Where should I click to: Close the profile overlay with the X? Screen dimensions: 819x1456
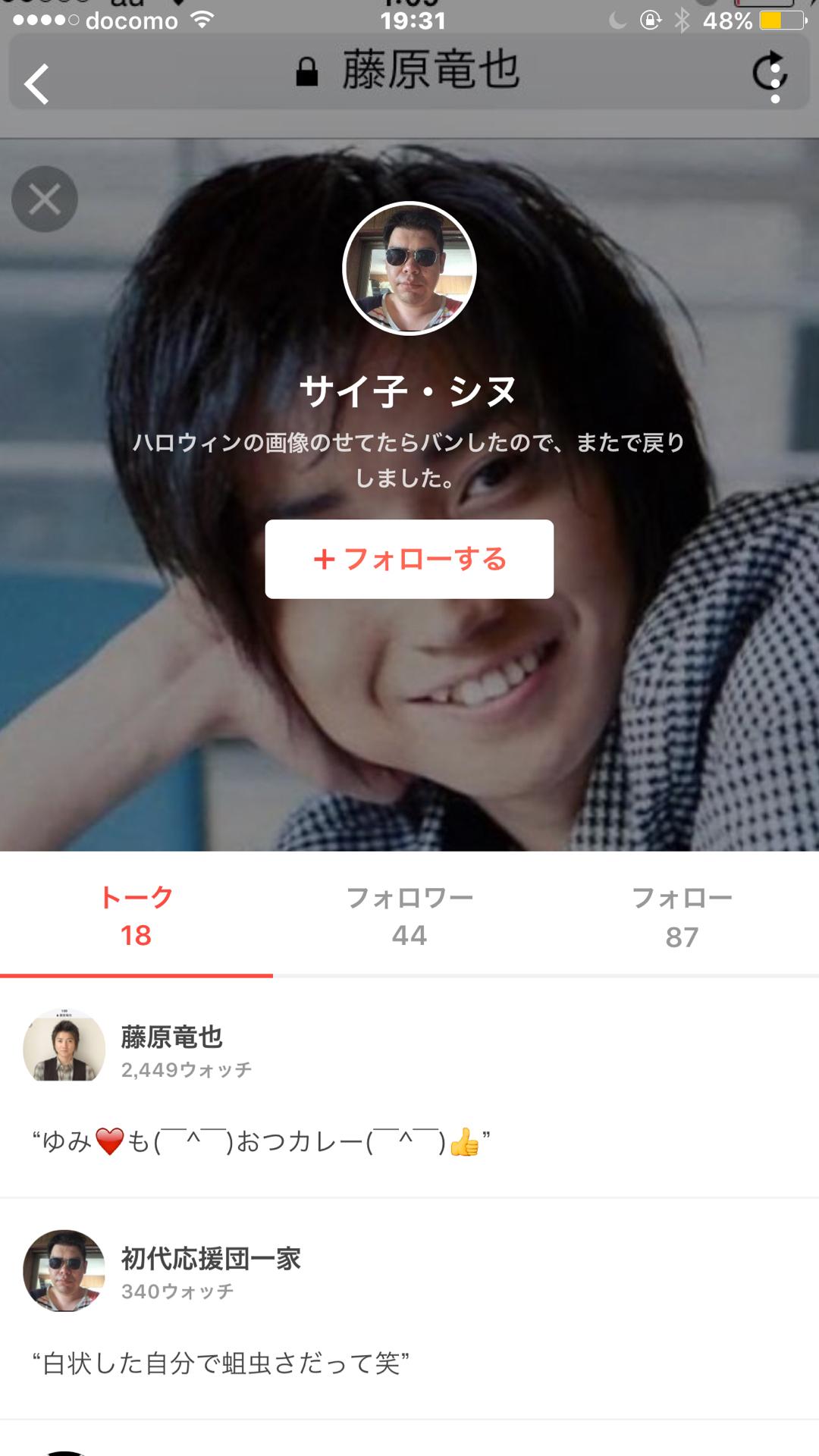coord(45,199)
